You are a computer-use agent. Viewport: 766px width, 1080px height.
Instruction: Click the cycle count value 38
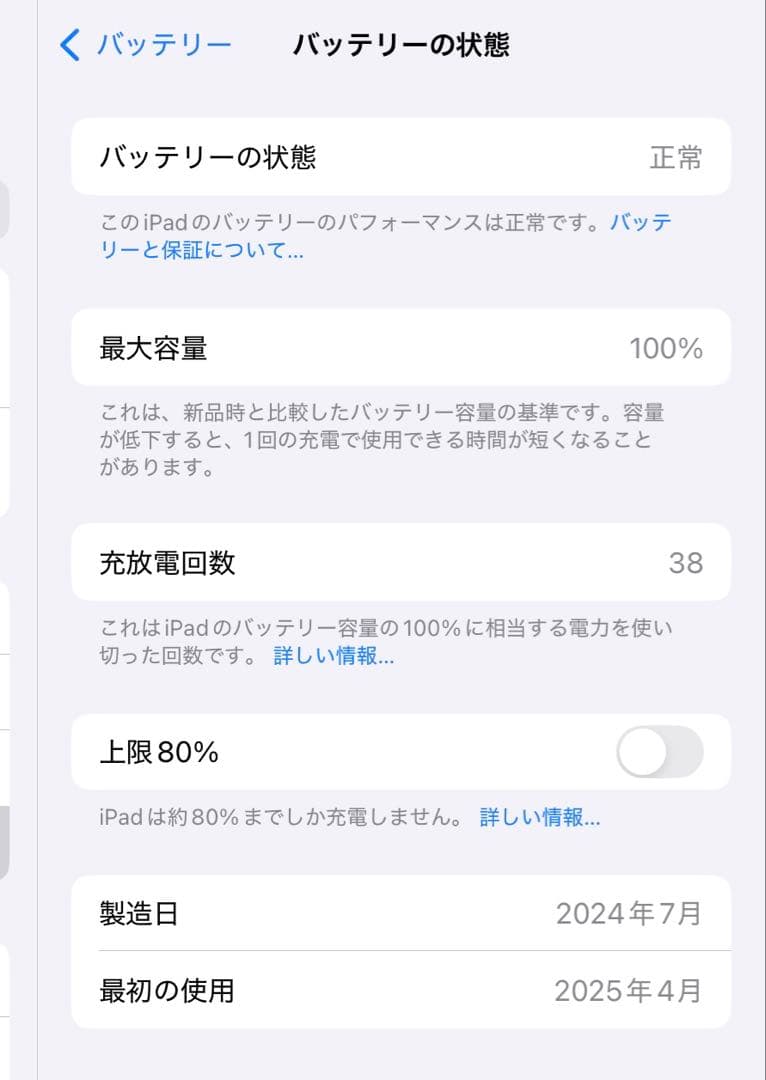coord(688,563)
